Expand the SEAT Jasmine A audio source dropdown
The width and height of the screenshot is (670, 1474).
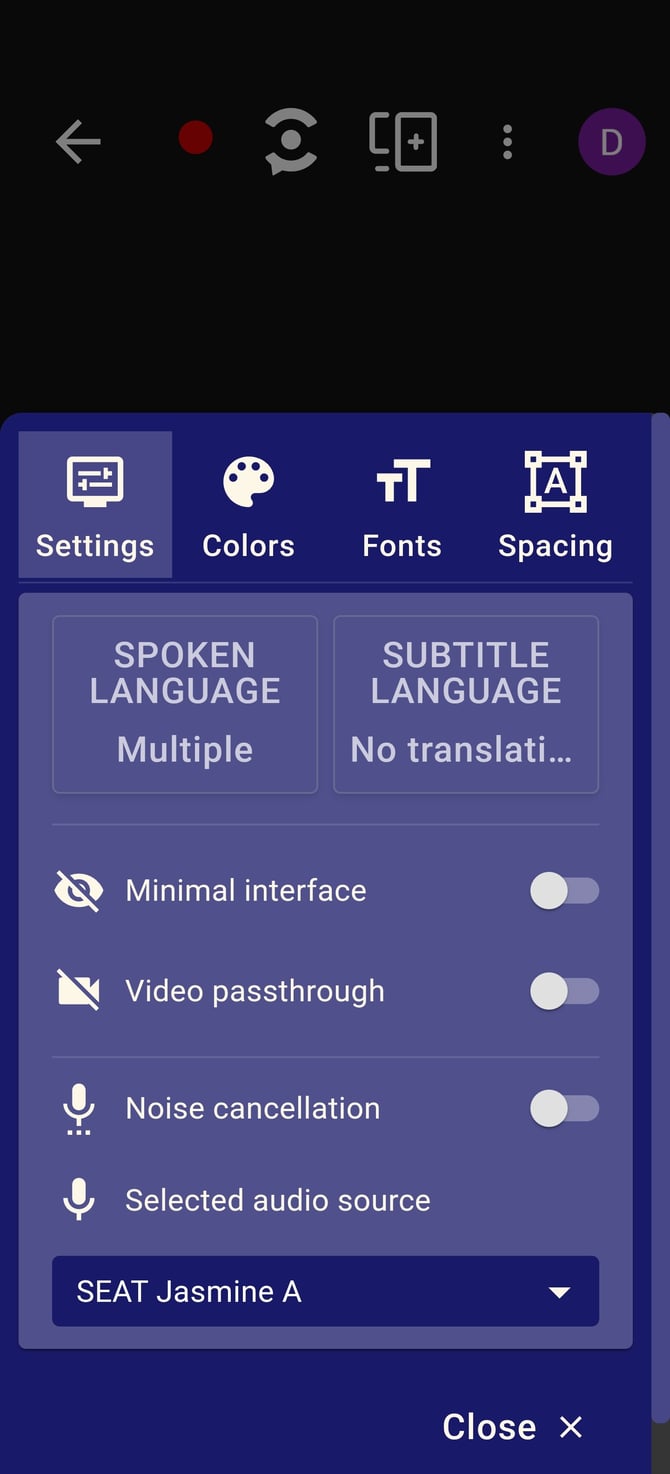325,1291
